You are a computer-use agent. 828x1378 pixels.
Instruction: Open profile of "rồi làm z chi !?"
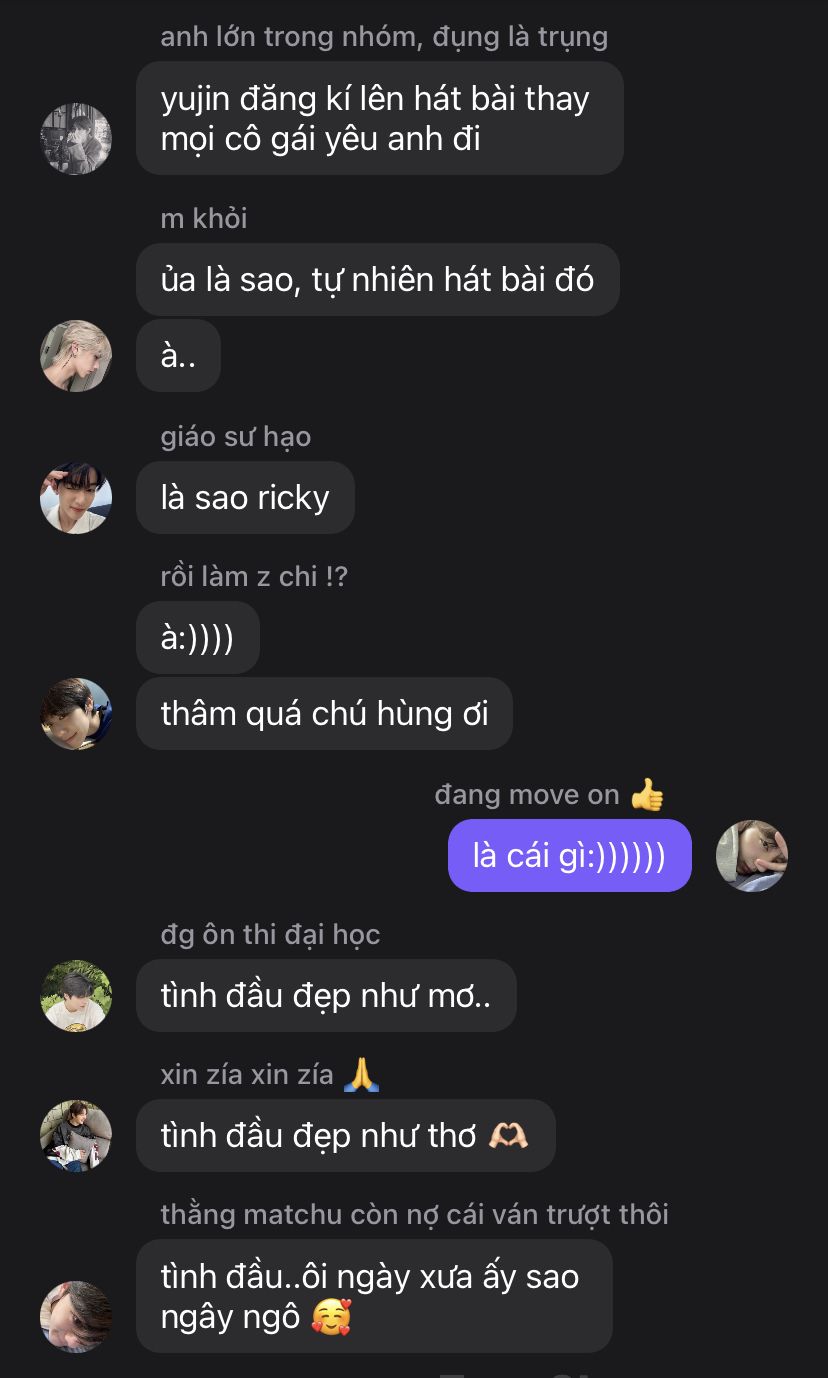76,714
